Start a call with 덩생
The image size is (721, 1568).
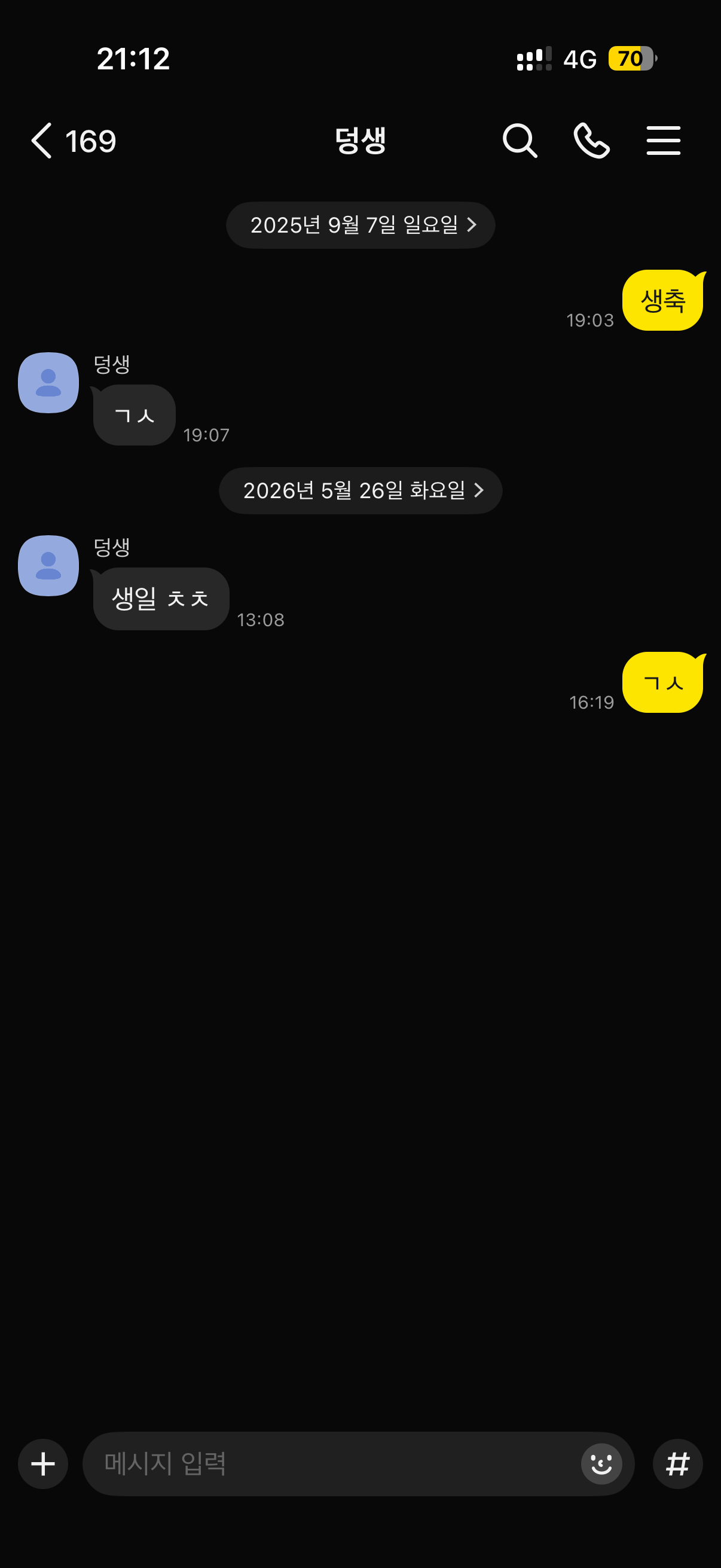[x=591, y=141]
